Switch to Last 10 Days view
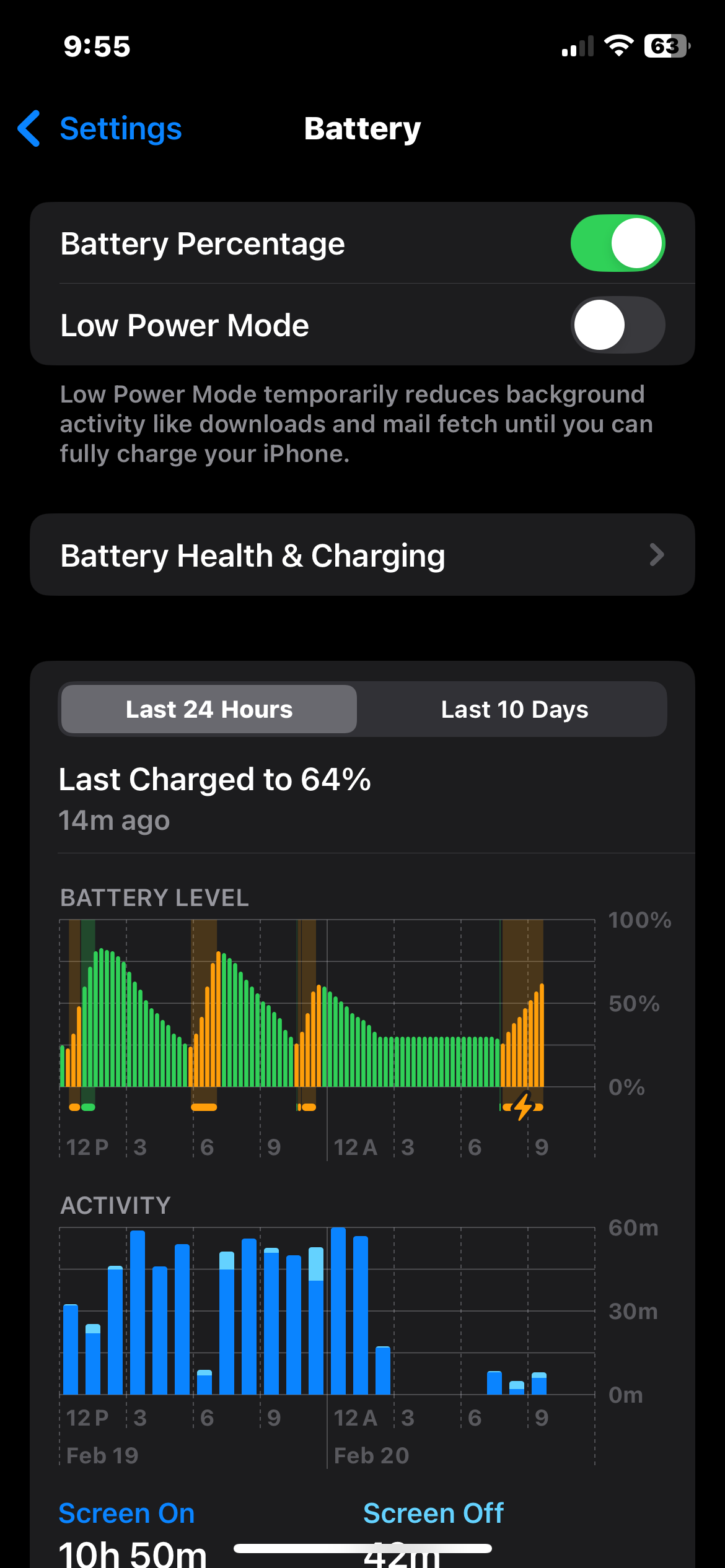Image resolution: width=725 pixels, height=1568 pixels. (514, 709)
